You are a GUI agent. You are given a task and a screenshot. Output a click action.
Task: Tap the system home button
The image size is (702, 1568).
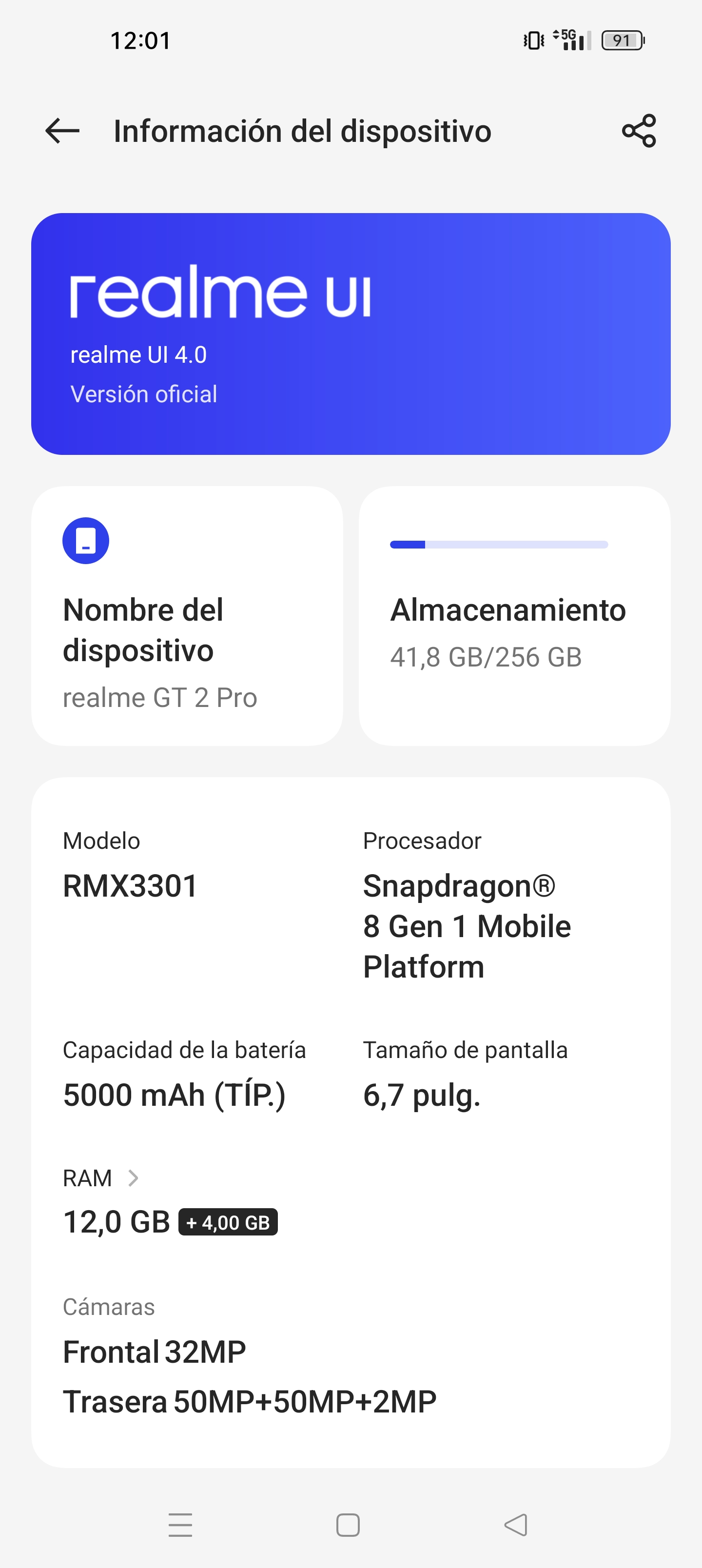pos(348,1525)
